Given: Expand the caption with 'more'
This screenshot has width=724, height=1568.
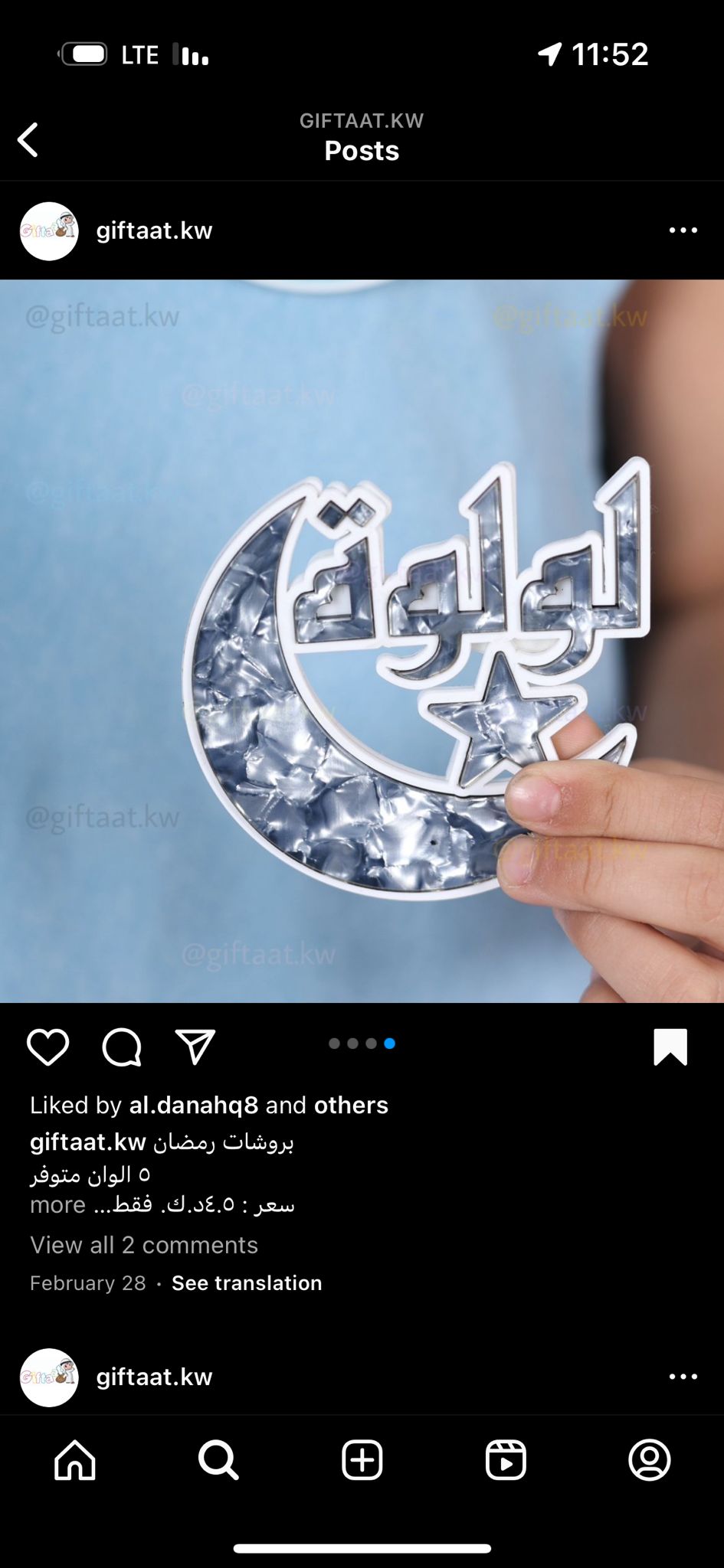Looking at the screenshot, I should coord(57,1204).
